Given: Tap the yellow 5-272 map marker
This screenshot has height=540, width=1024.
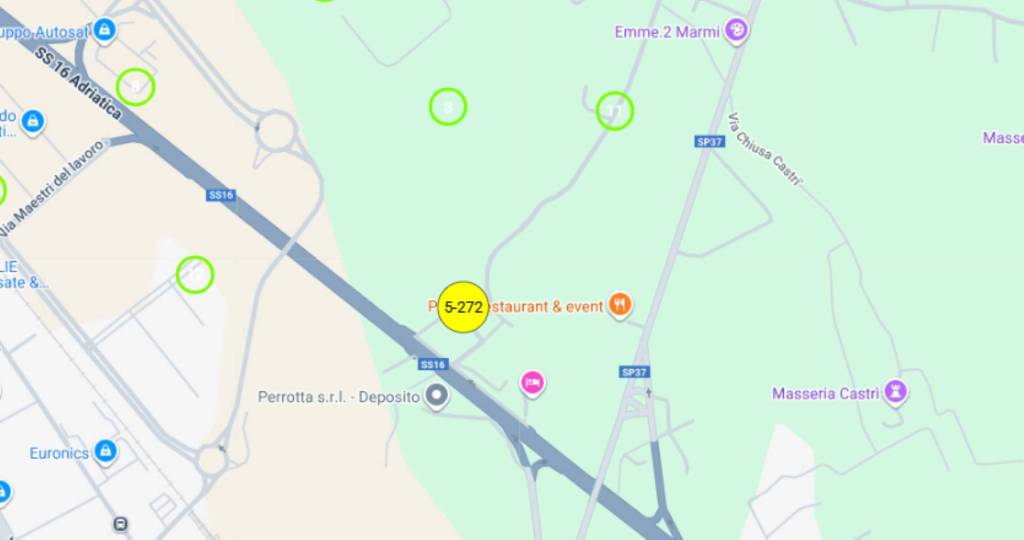Looking at the screenshot, I should click(x=463, y=307).
